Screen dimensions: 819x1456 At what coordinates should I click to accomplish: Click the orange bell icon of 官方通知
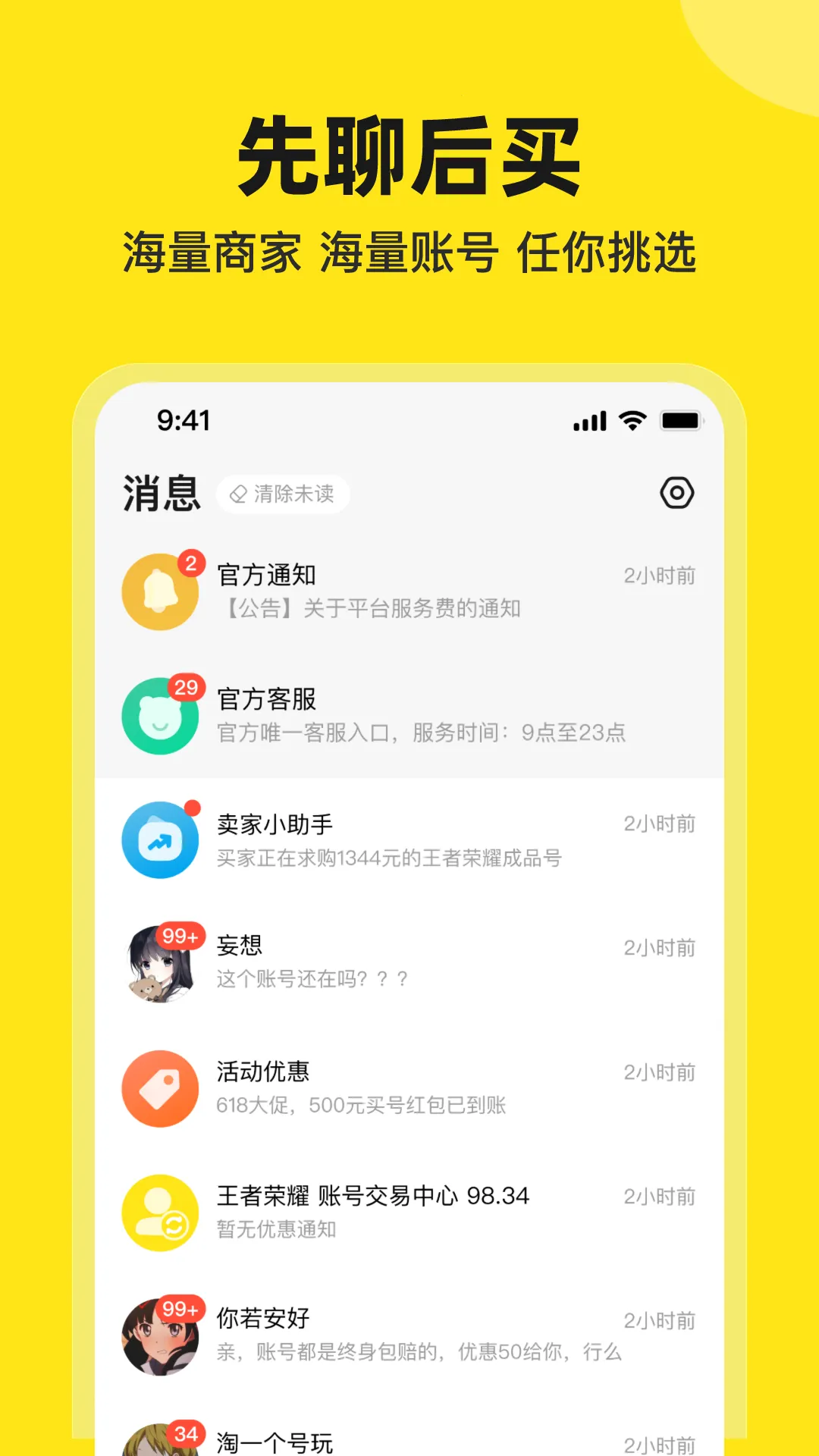pos(160,591)
